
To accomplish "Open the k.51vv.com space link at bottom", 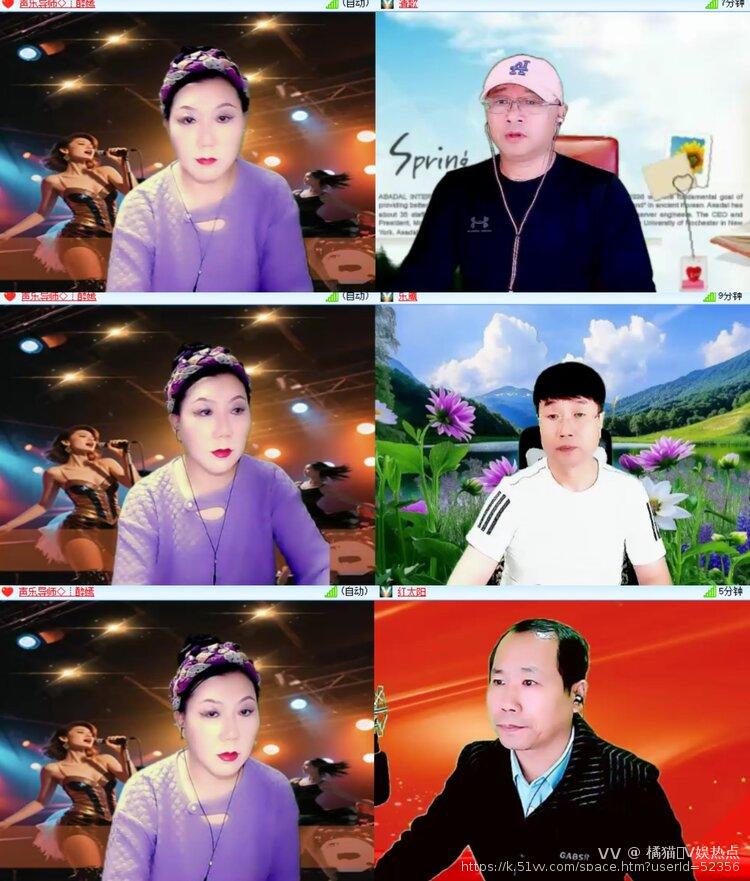I will pyautogui.click(x=598, y=874).
